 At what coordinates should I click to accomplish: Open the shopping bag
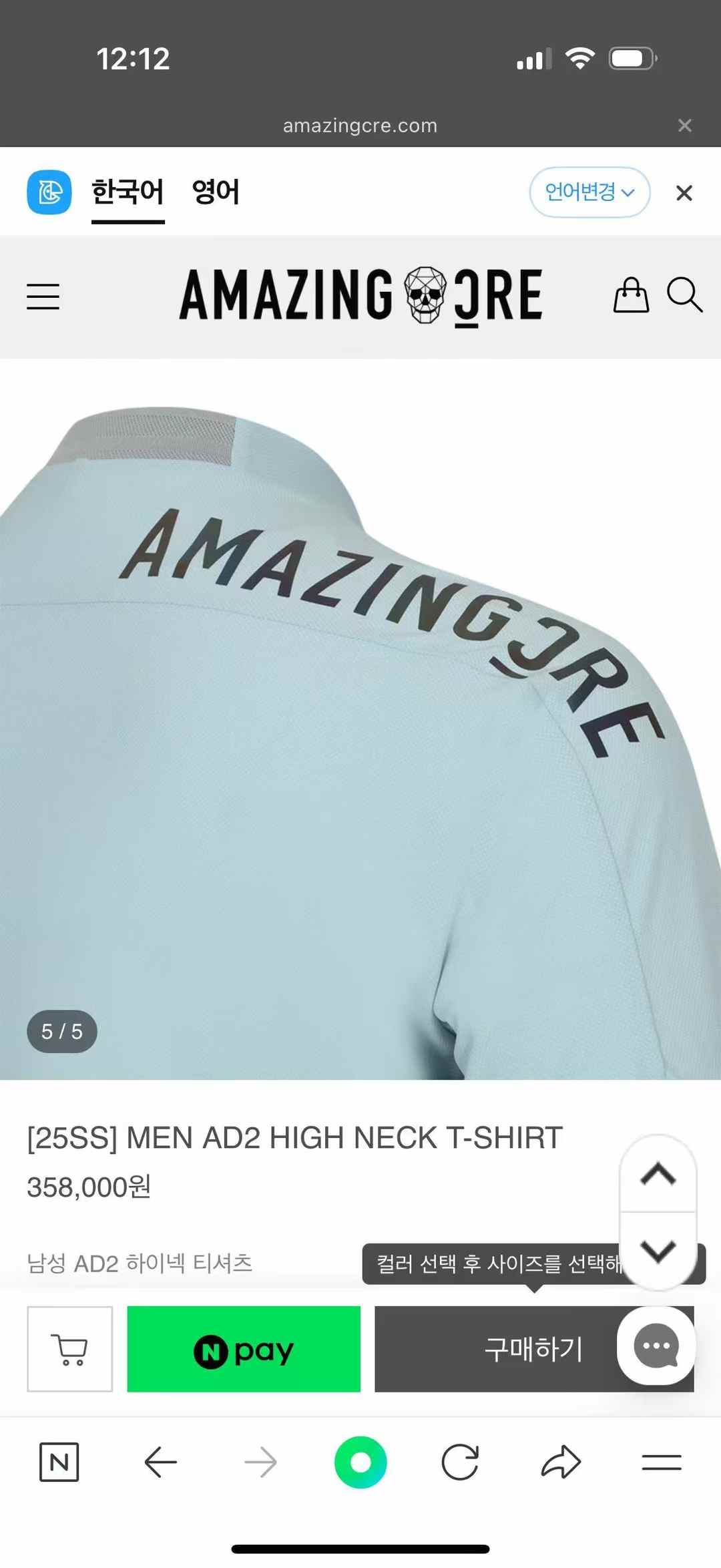point(631,295)
